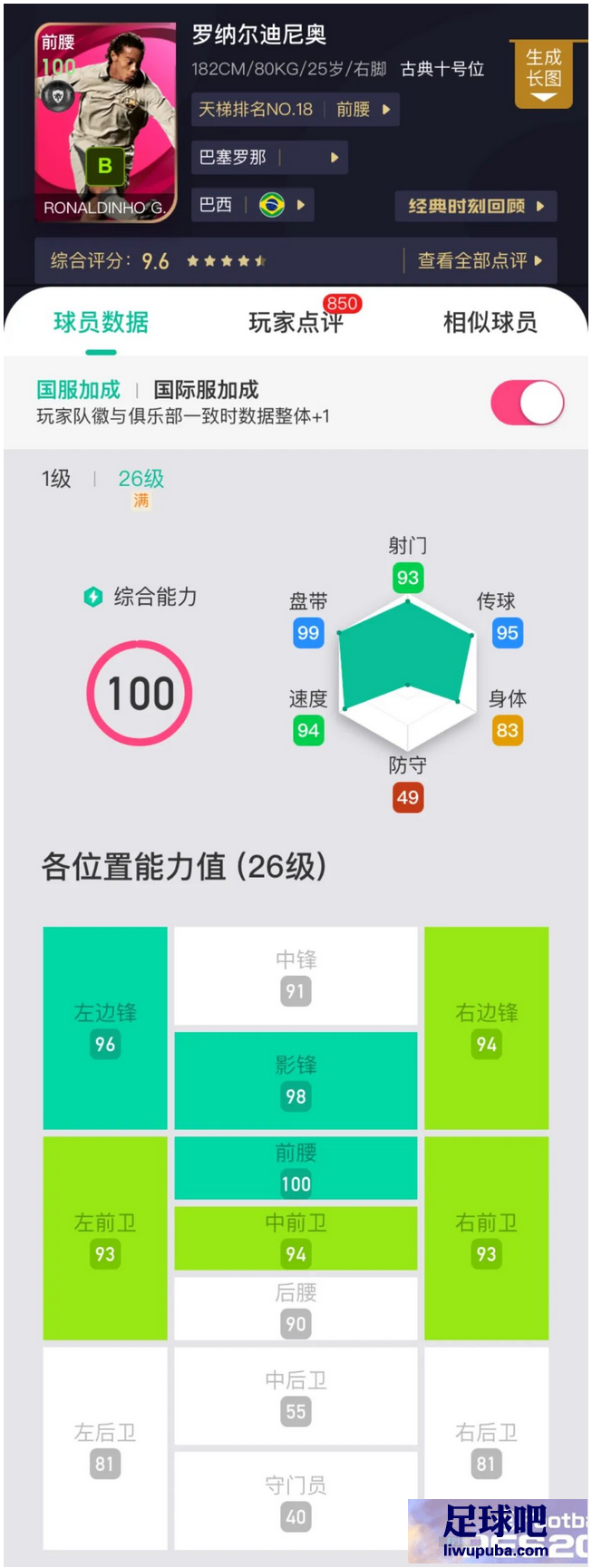Viewport: 592px width, 1568px height.
Task: Open the 巴西 nationality chip
Action: click(x=252, y=205)
